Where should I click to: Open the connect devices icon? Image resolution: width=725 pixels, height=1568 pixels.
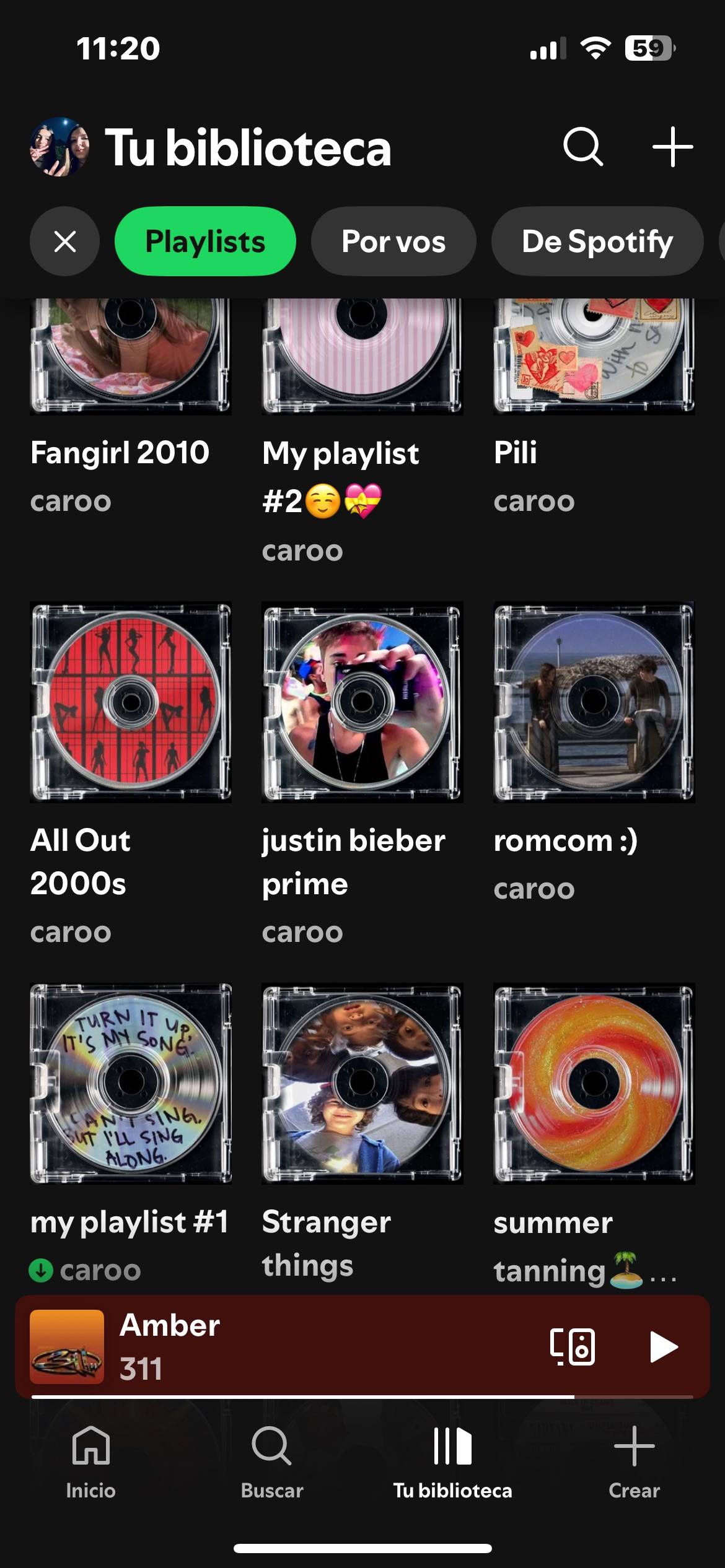[x=573, y=1347]
